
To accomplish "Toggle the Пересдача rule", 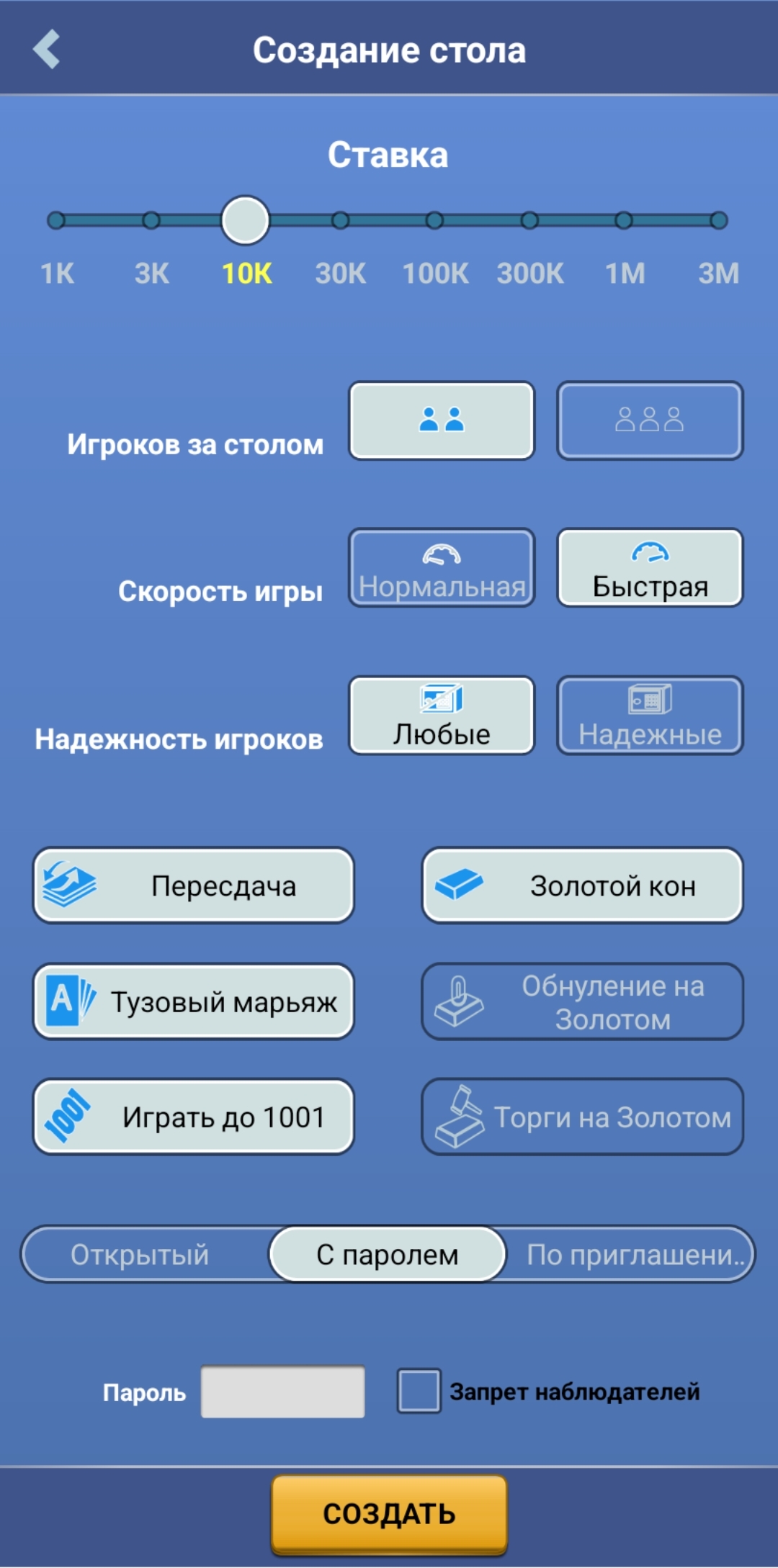I will click(x=194, y=886).
